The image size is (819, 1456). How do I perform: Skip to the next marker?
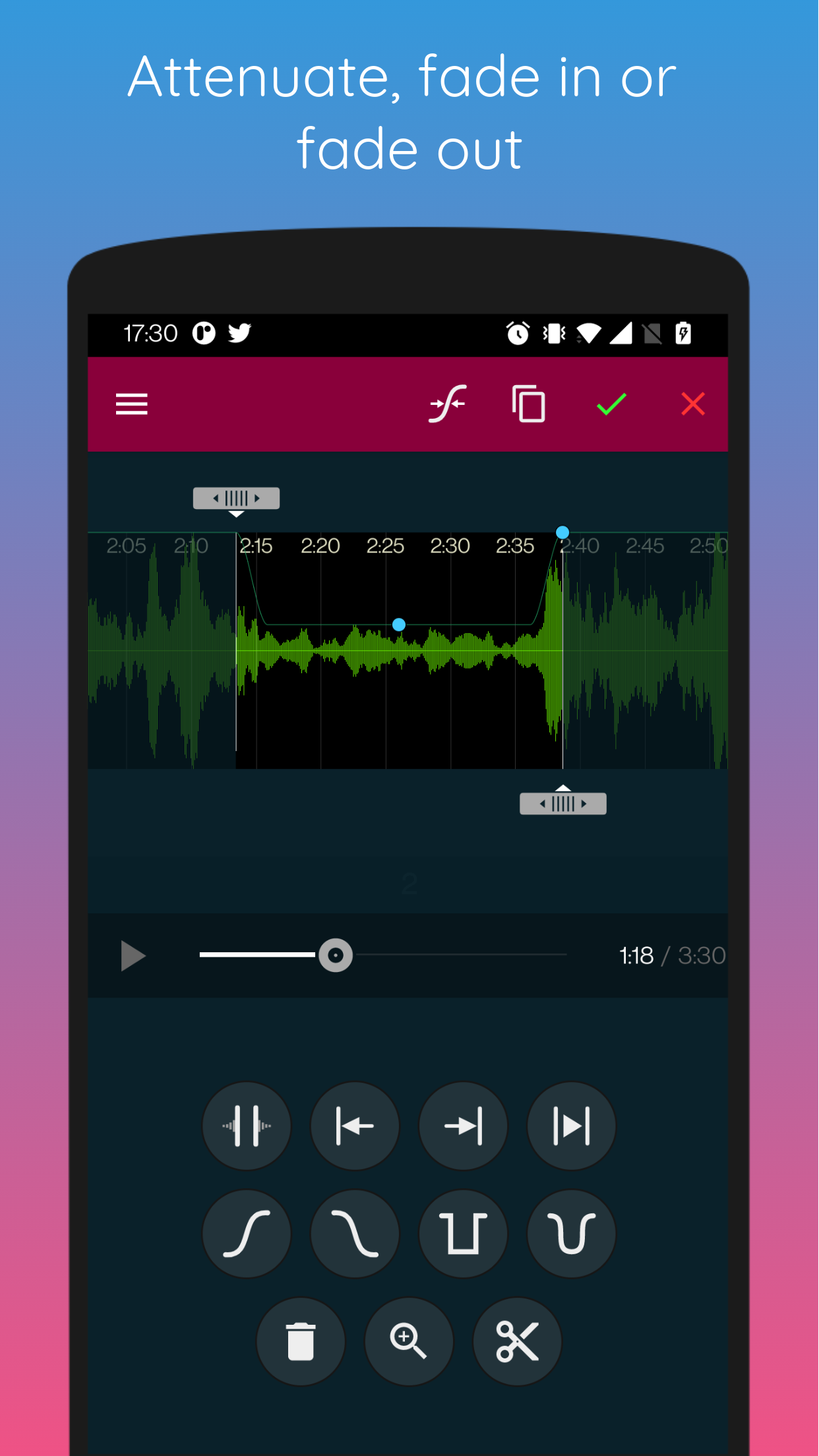[572, 1126]
